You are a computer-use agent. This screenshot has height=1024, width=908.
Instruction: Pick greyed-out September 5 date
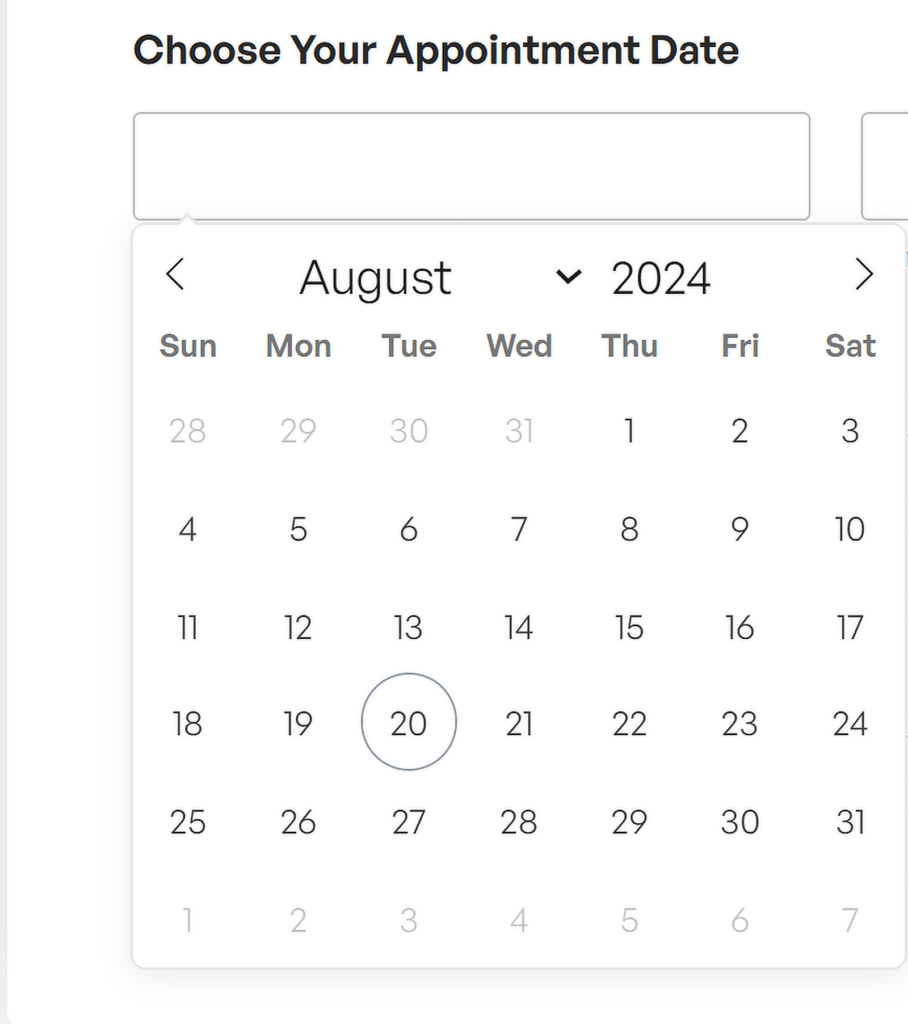(629, 920)
